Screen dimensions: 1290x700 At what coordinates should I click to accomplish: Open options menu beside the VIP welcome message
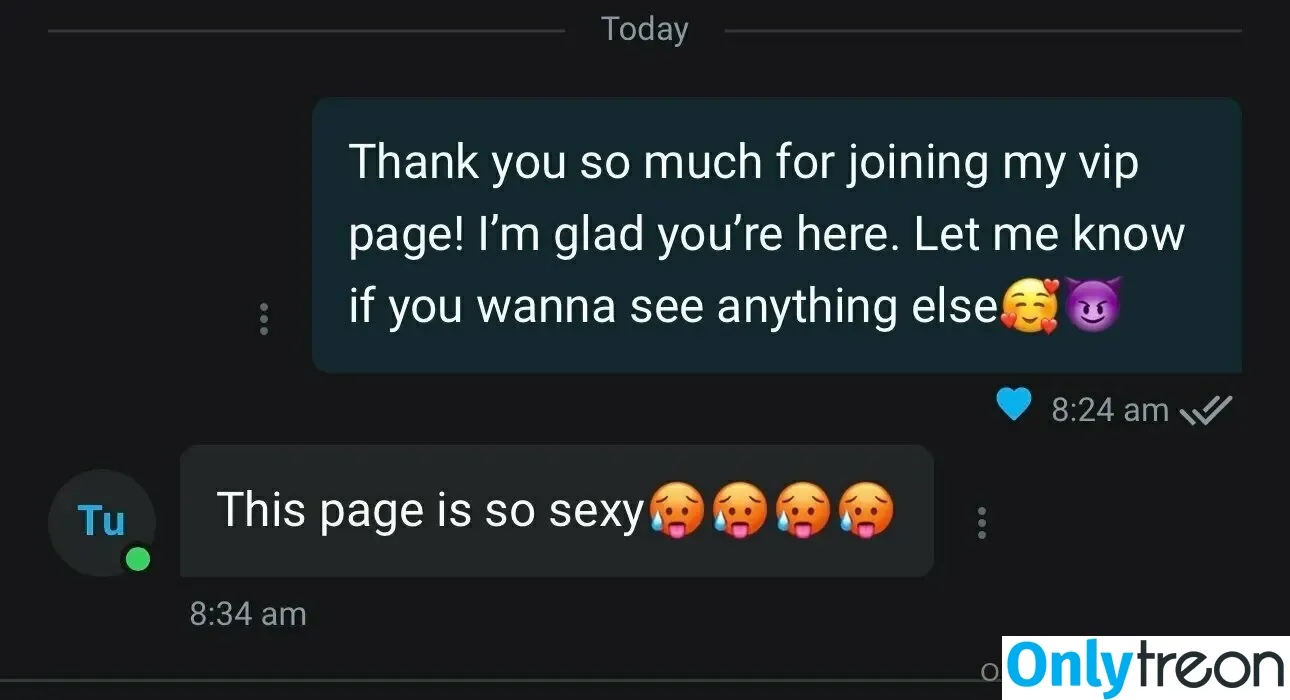point(263,319)
